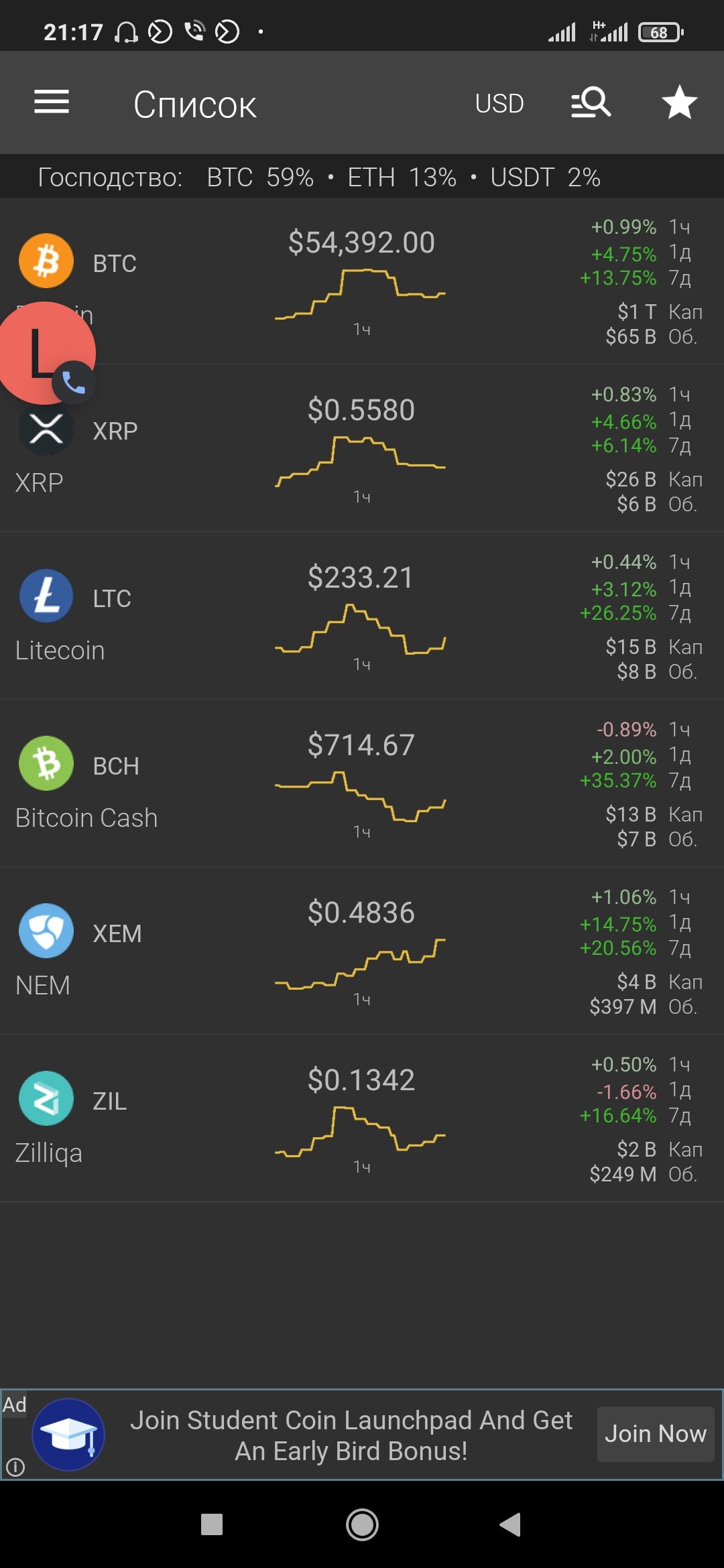Open the XRP coin row
The height and width of the screenshot is (1568, 724).
point(362,449)
